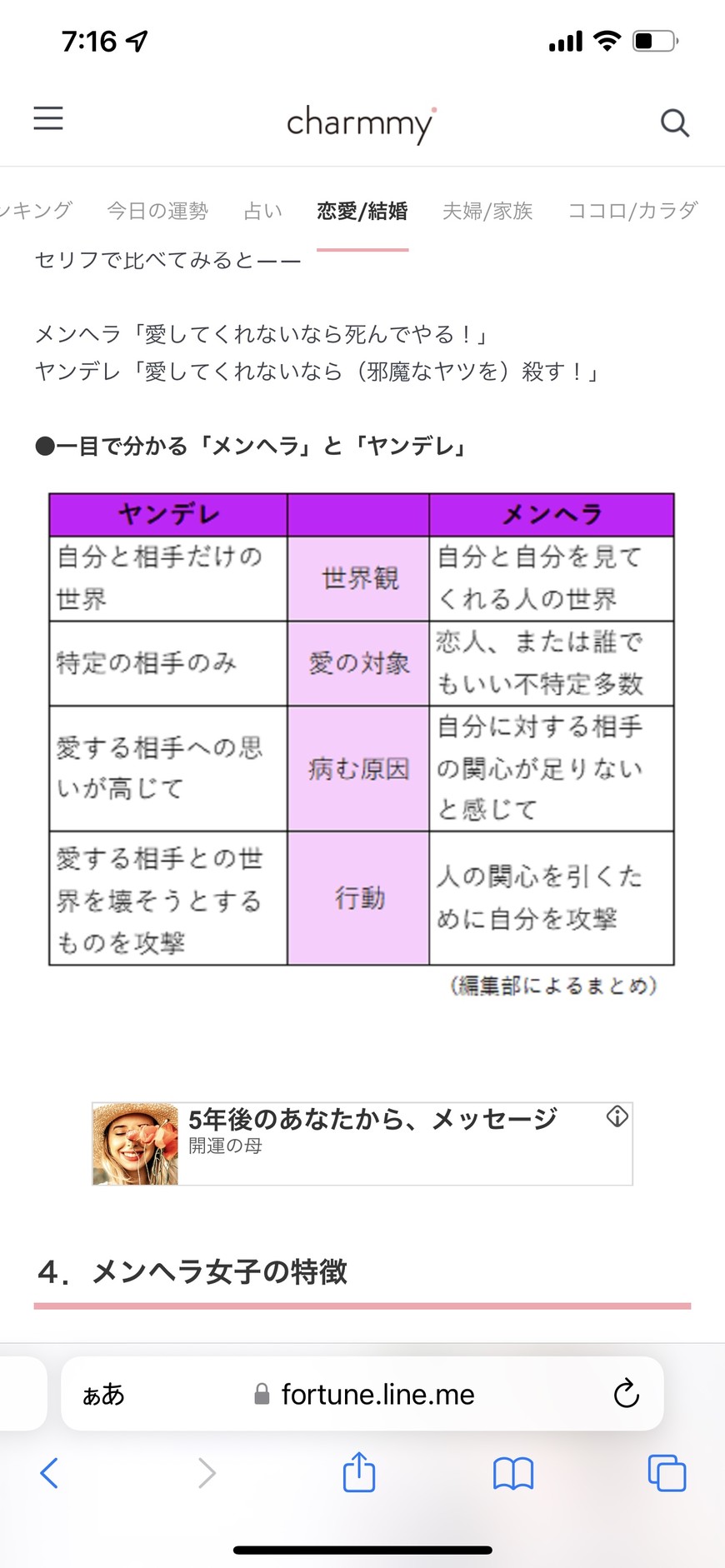Image resolution: width=725 pixels, height=1568 pixels.
Task: Open the hamburger menu
Action: click(x=48, y=118)
